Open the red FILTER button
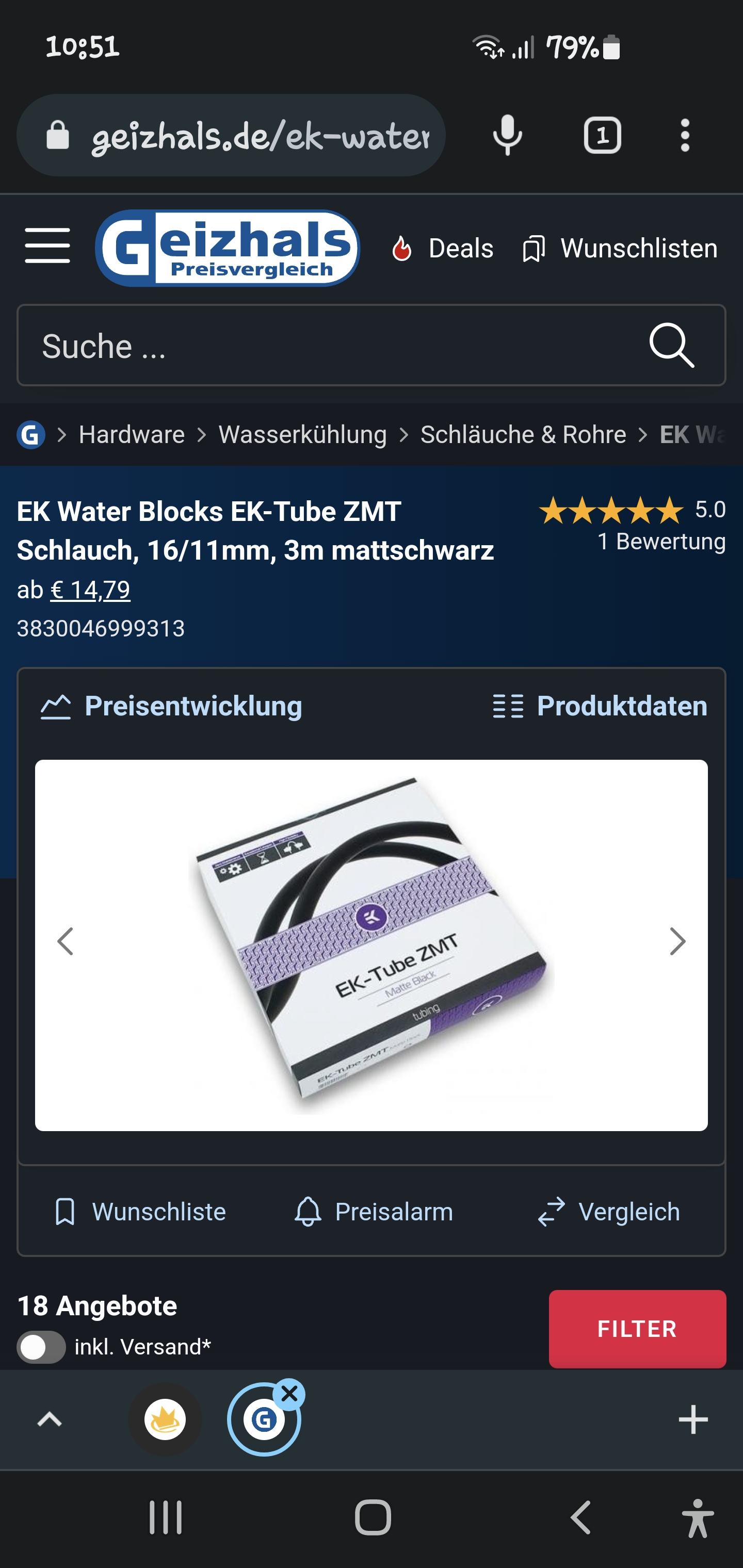This screenshot has width=743, height=1568. point(637,1329)
